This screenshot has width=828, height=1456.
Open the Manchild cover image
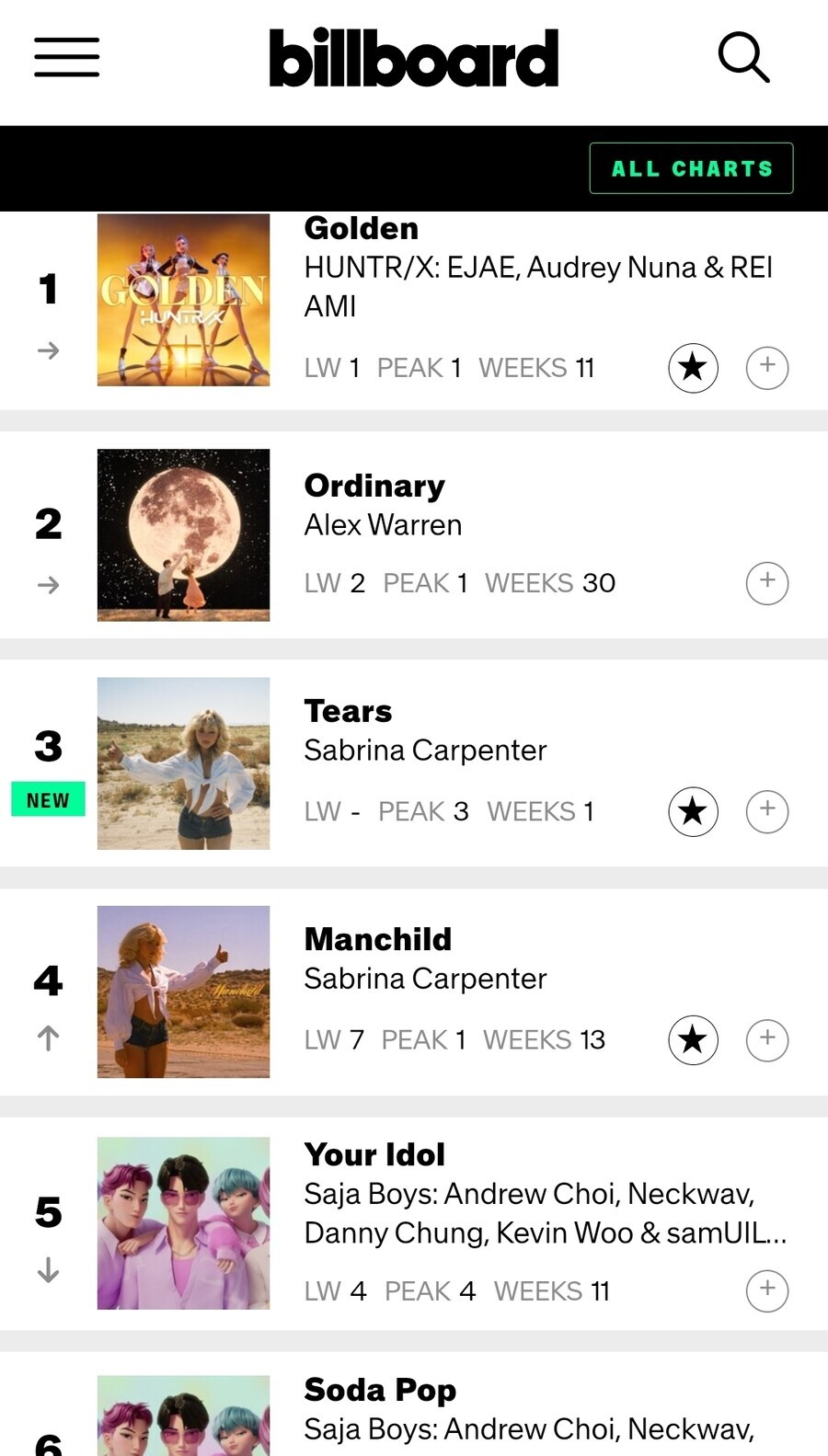click(x=183, y=992)
